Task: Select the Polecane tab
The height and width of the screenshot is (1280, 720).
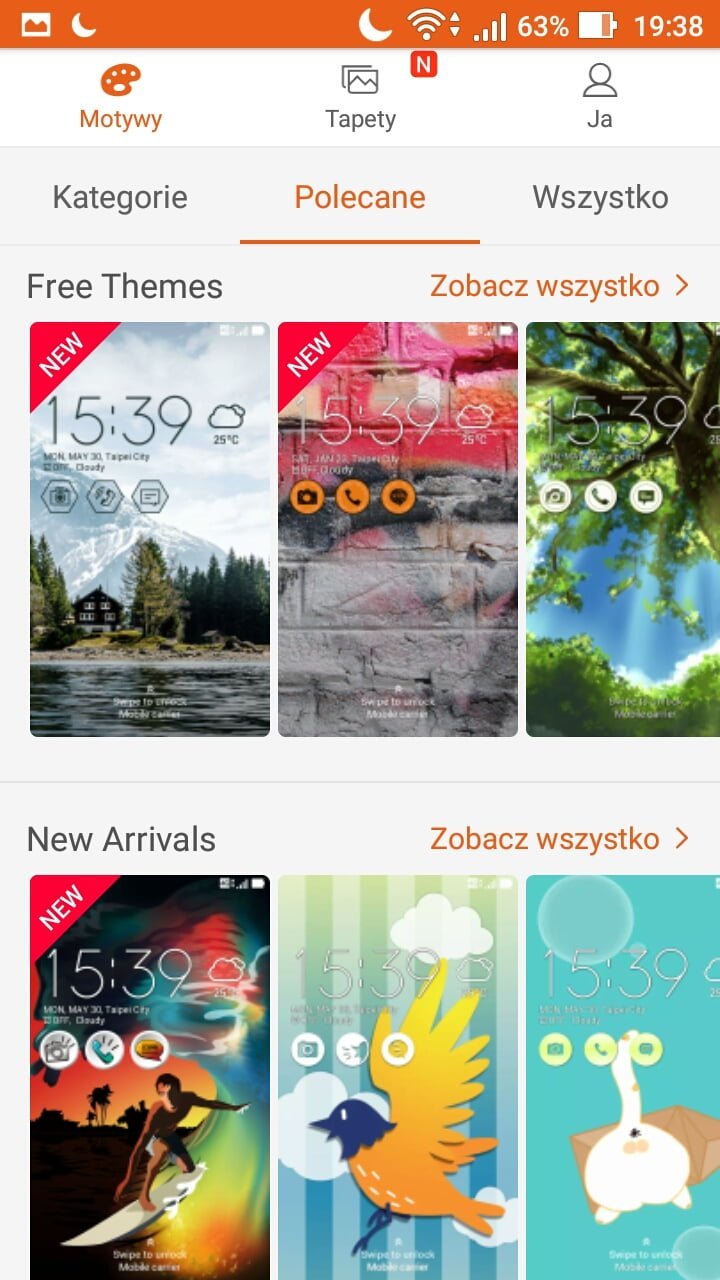Action: (x=360, y=197)
